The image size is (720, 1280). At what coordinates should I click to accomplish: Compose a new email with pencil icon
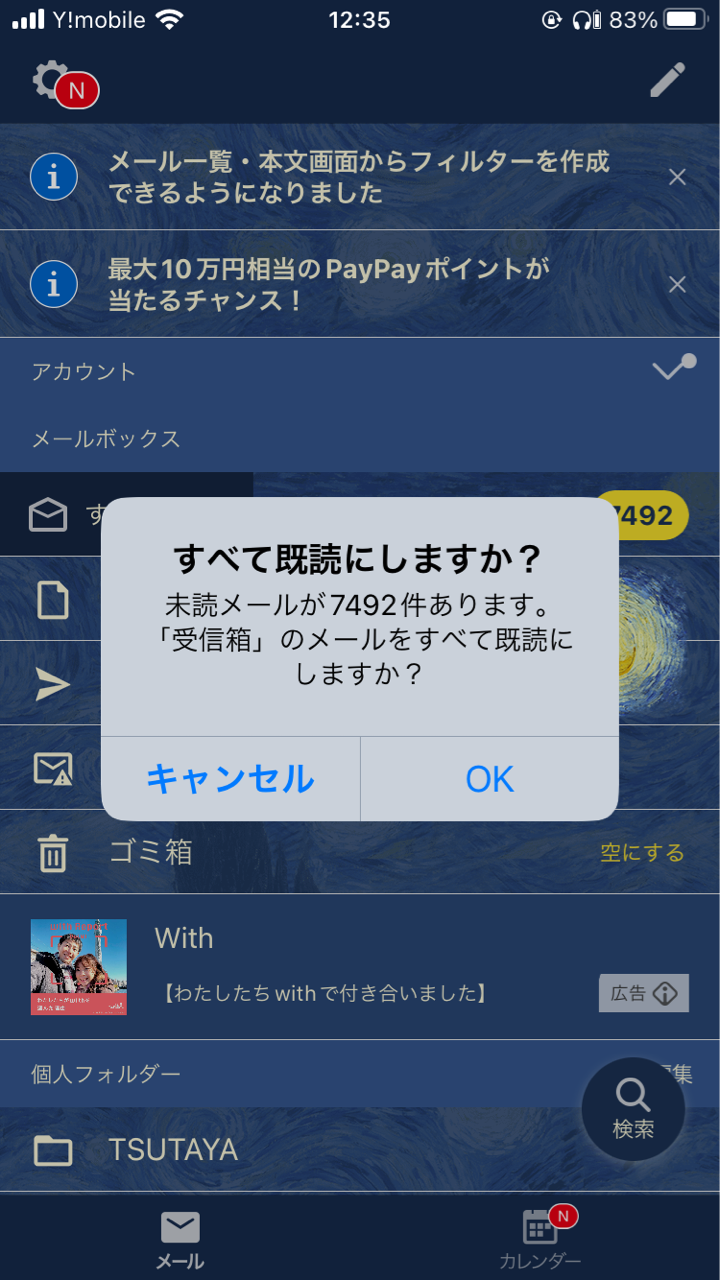[667, 80]
